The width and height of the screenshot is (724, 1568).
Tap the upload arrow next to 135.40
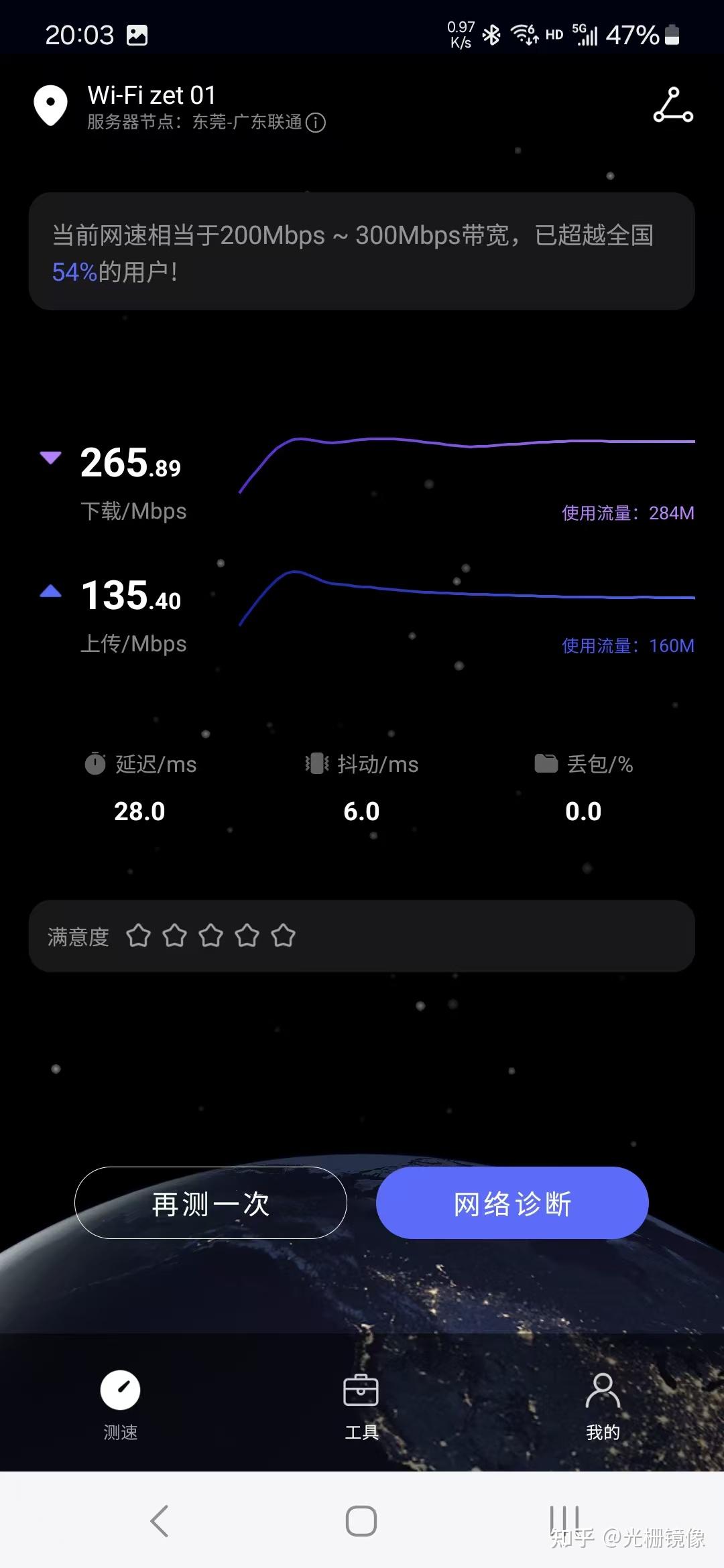(x=50, y=591)
